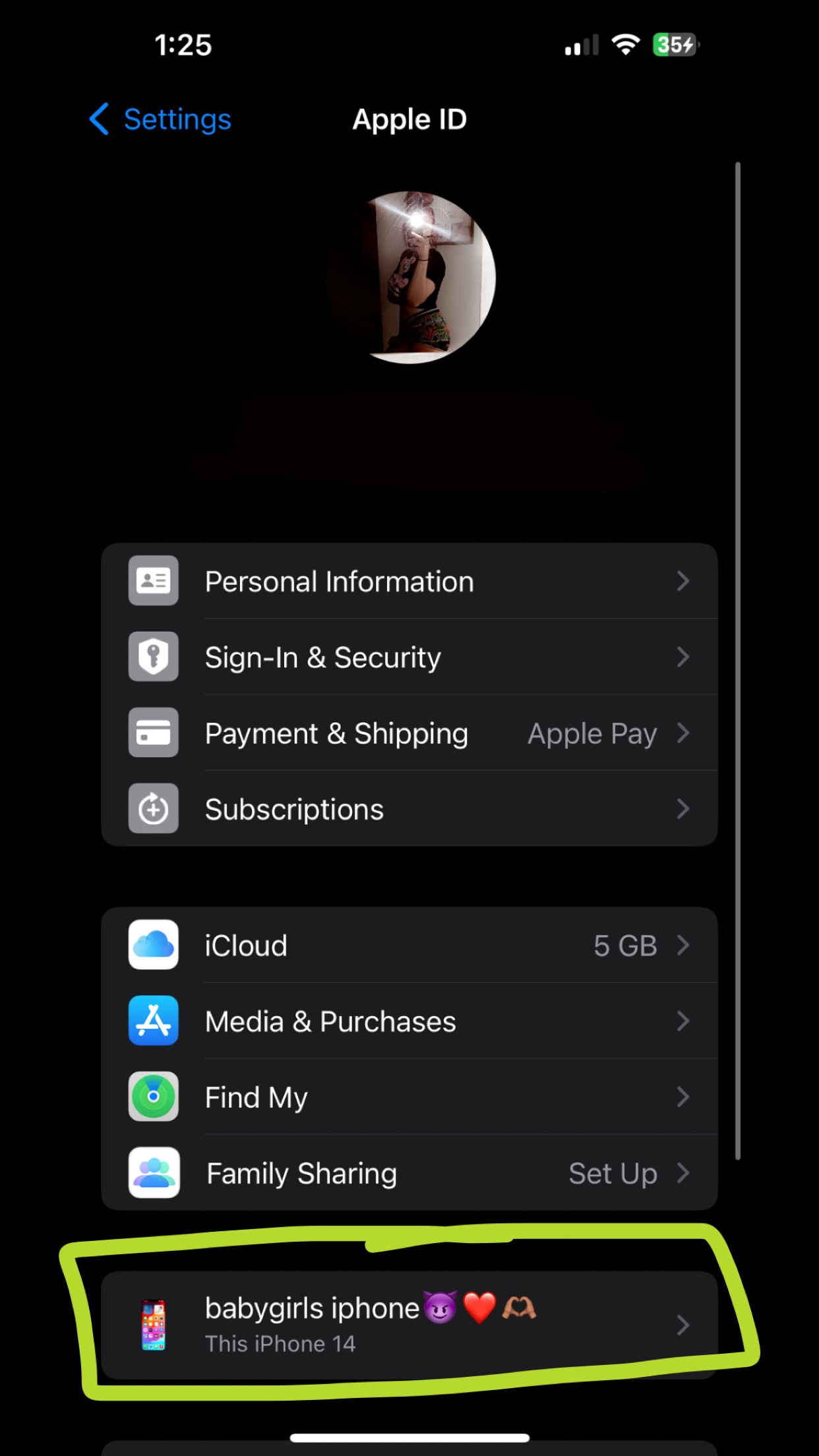Go back to Settings
This screenshot has height=1456, width=819.
[x=160, y=119]
